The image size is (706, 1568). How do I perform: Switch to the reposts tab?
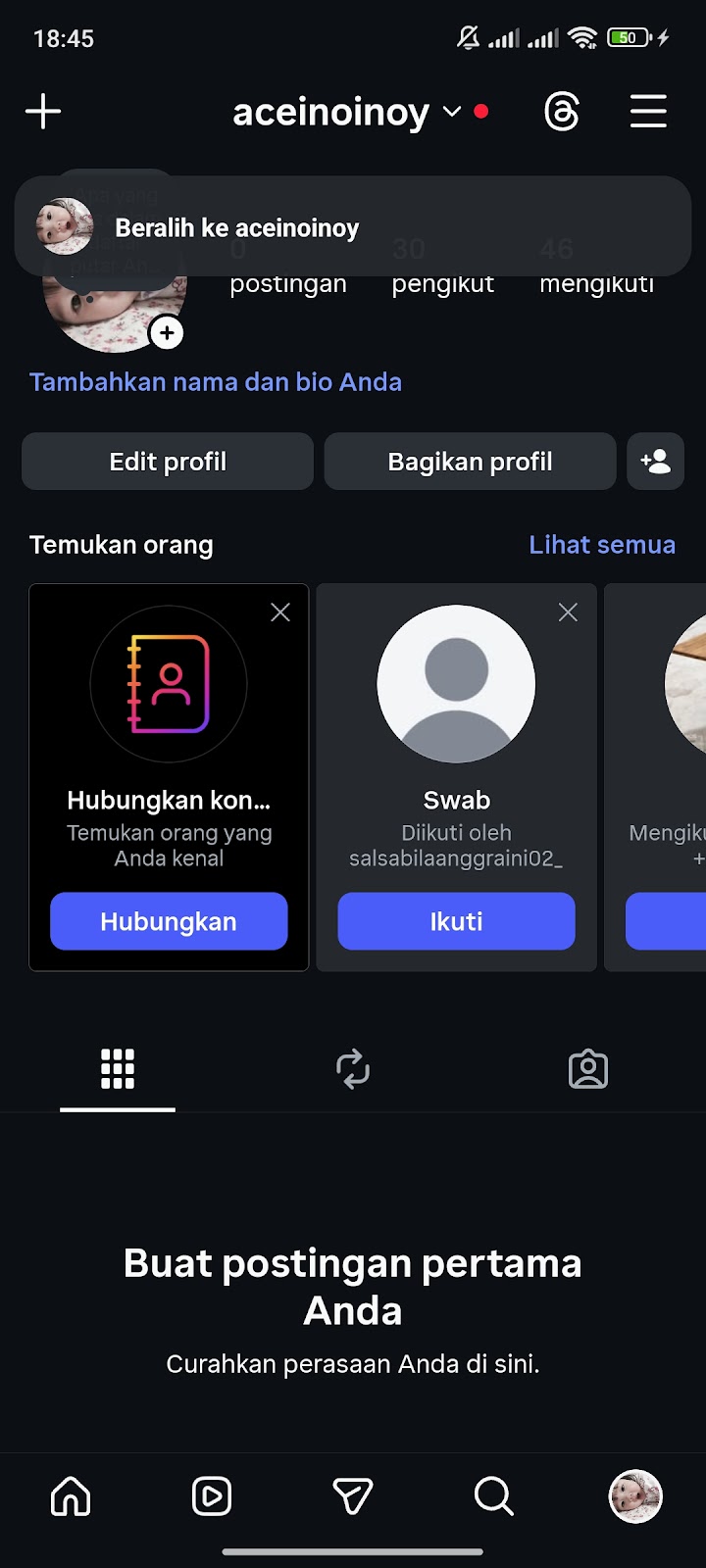[x=353, y=1069]
